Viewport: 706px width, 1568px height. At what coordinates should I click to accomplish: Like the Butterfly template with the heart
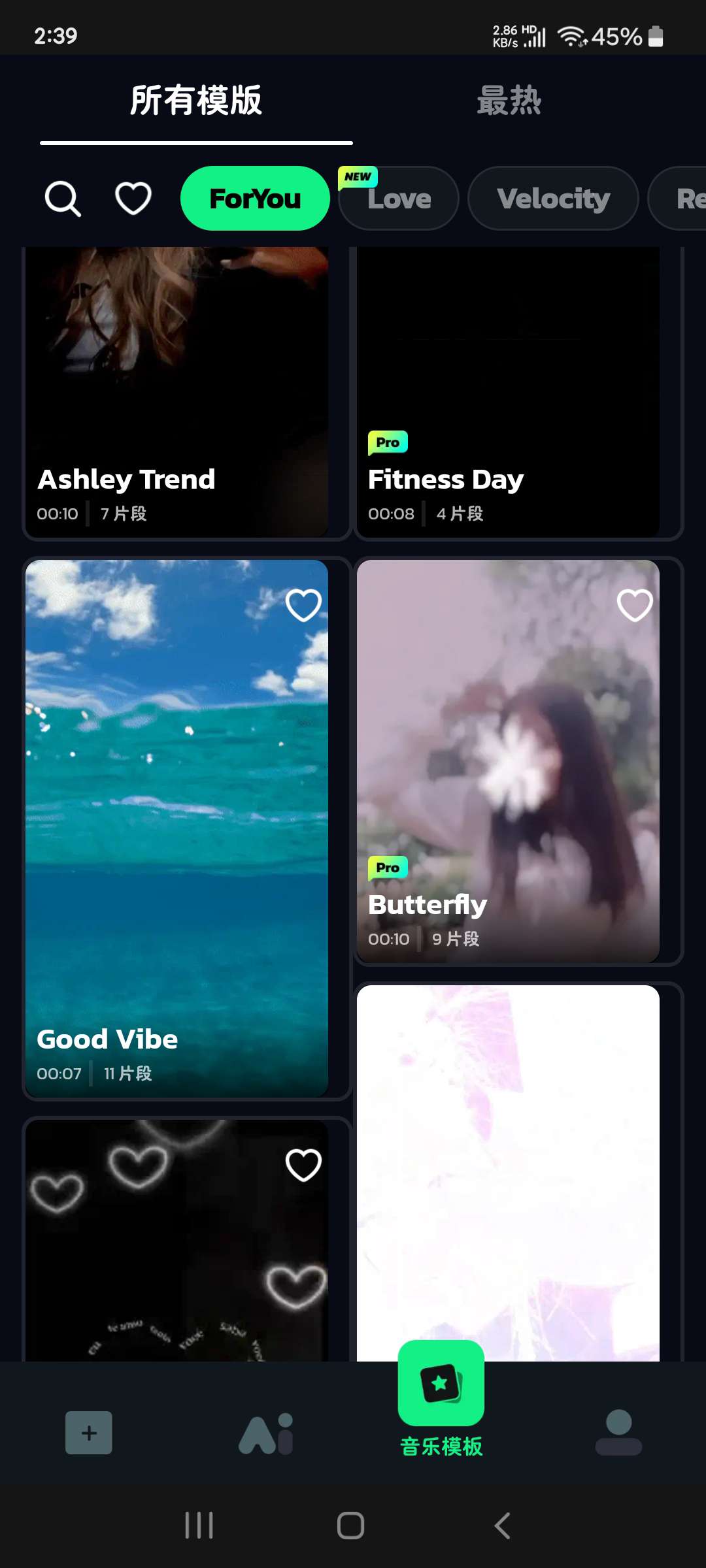(x=635, y=605)
